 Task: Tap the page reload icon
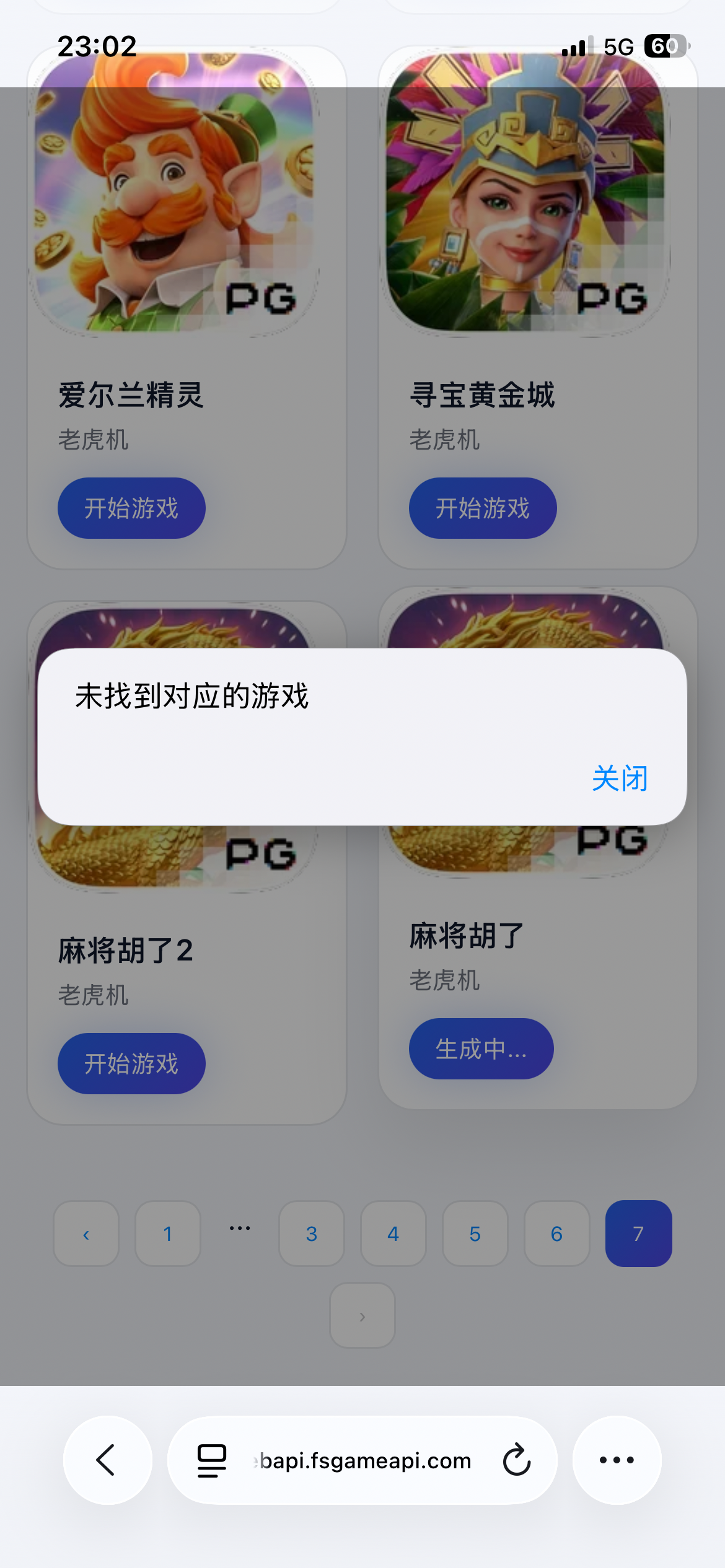coord(517,1460)
